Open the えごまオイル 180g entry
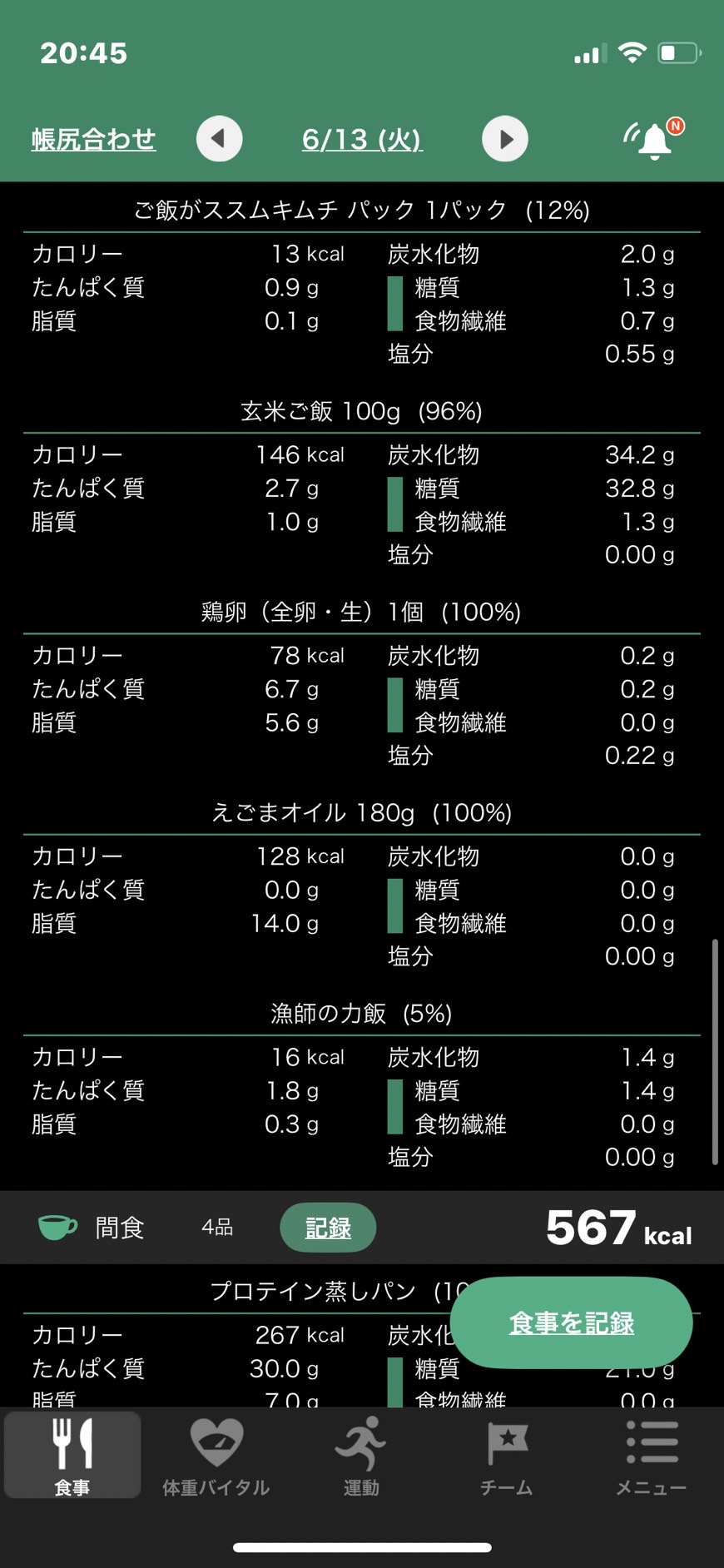Viewport: 724px width, 1568px height. [362, 812]
